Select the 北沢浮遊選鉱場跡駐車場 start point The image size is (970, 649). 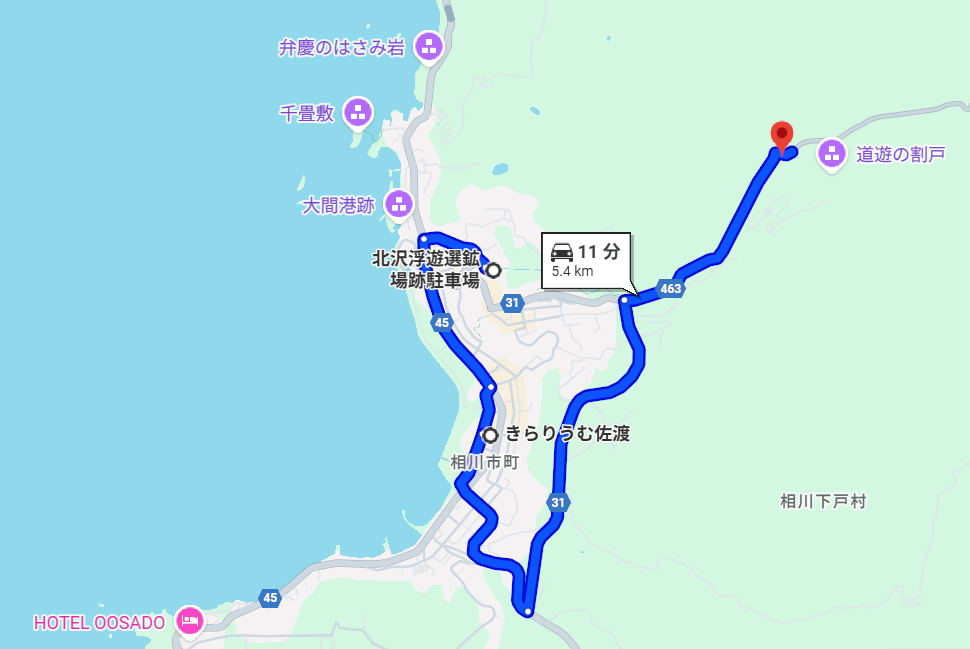coord(493,270)
